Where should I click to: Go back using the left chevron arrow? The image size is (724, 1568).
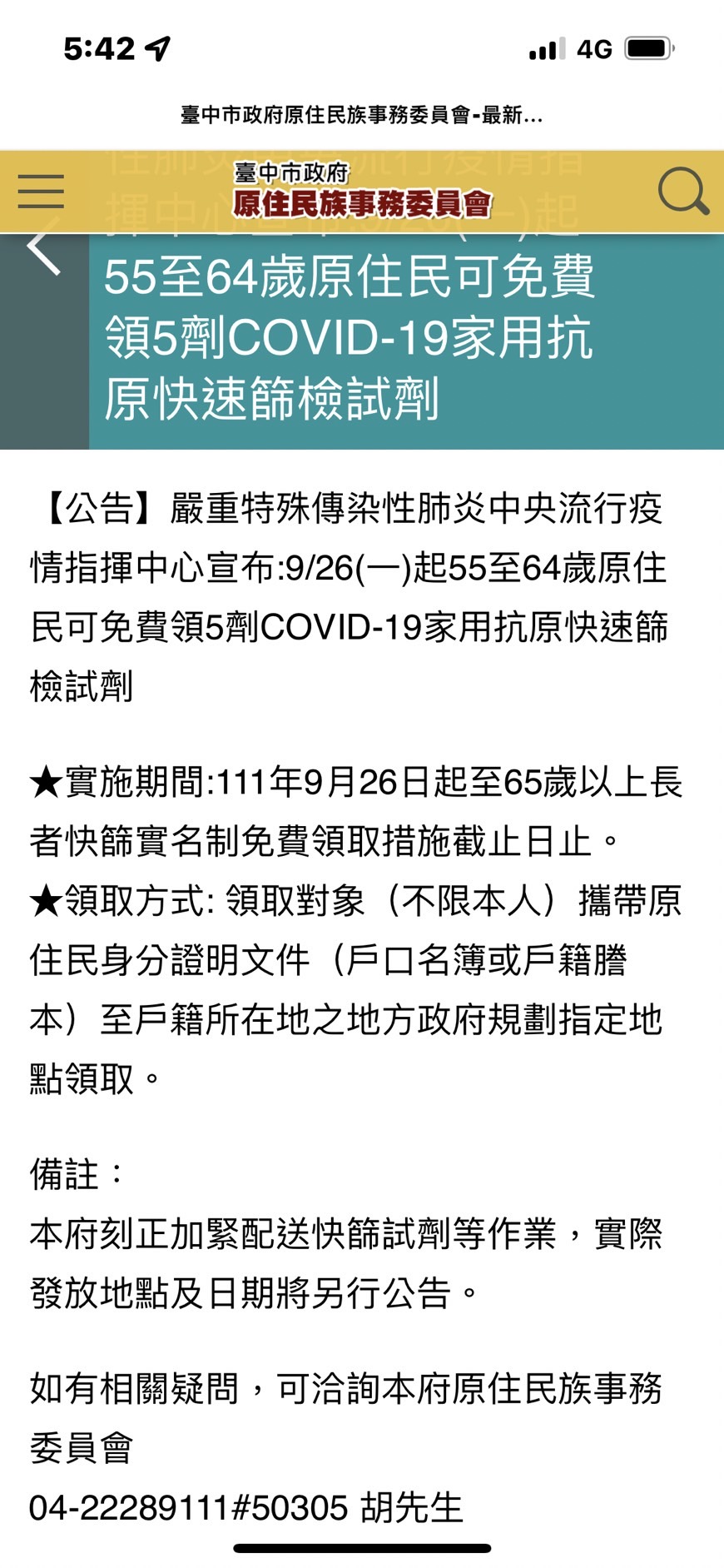coord(43,247)
